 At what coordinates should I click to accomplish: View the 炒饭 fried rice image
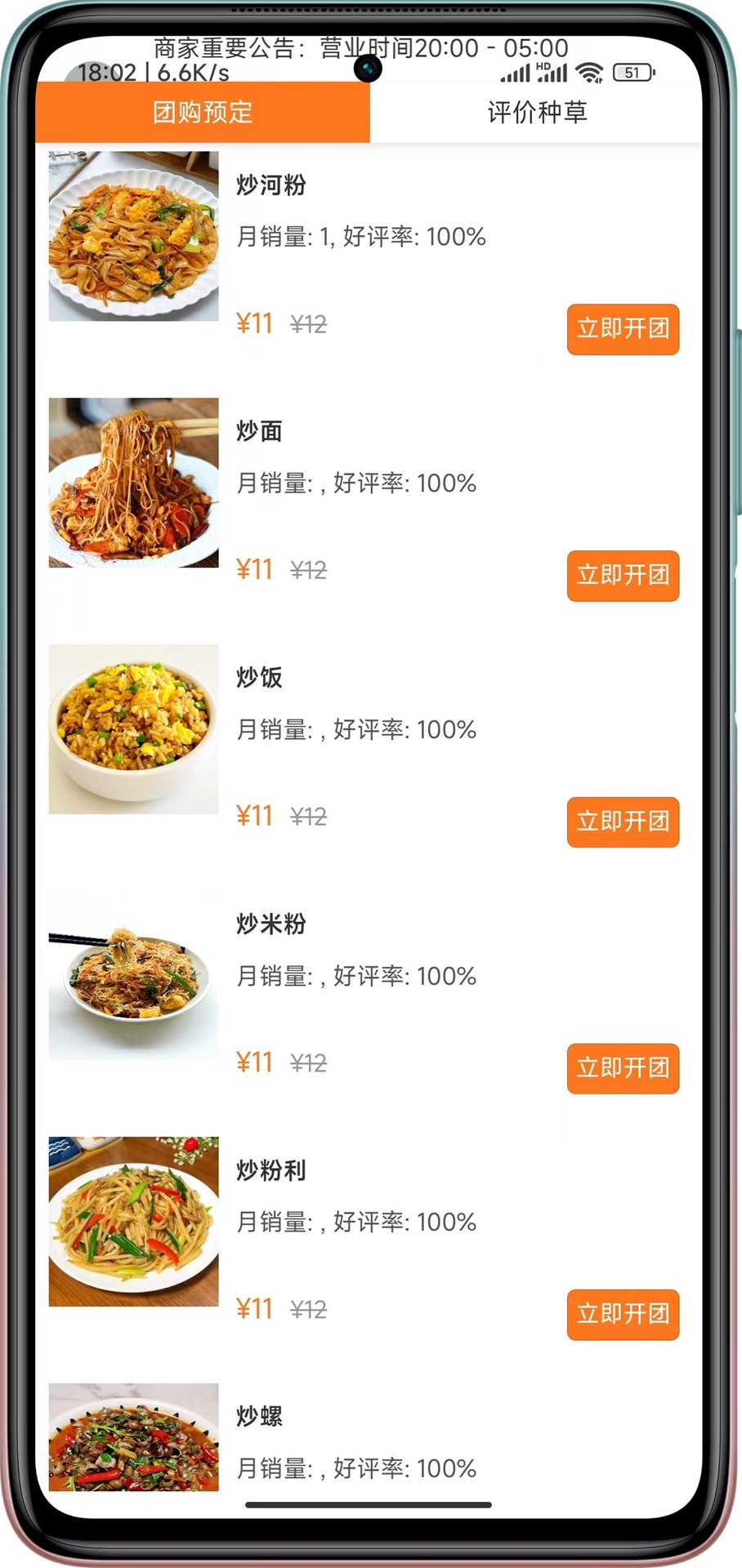[x=133, y=731]
